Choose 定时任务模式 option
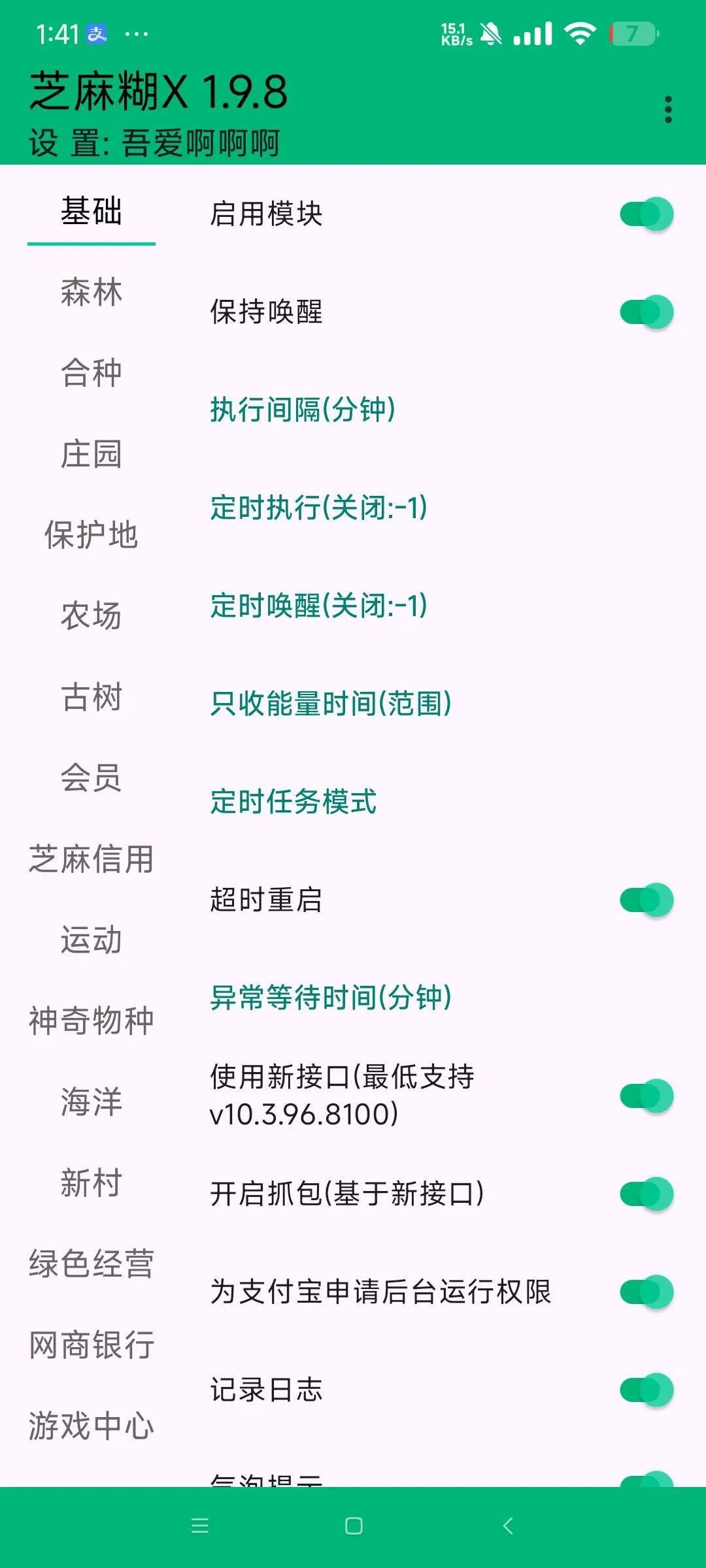Viewport: 706px width, 1568px height. click(293, 802)
